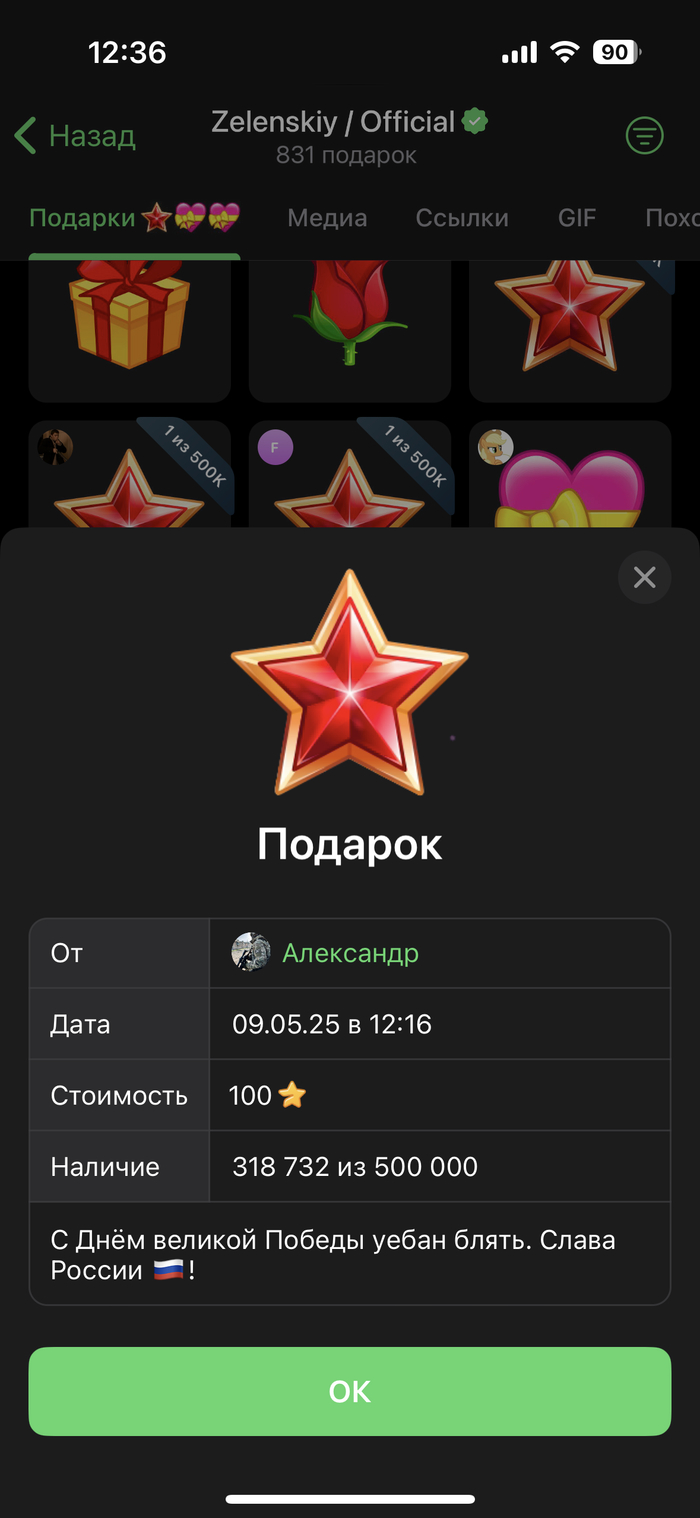The image size is (700, 1518).
Task: Close the gift details sheet
Action: pos(644,577)
